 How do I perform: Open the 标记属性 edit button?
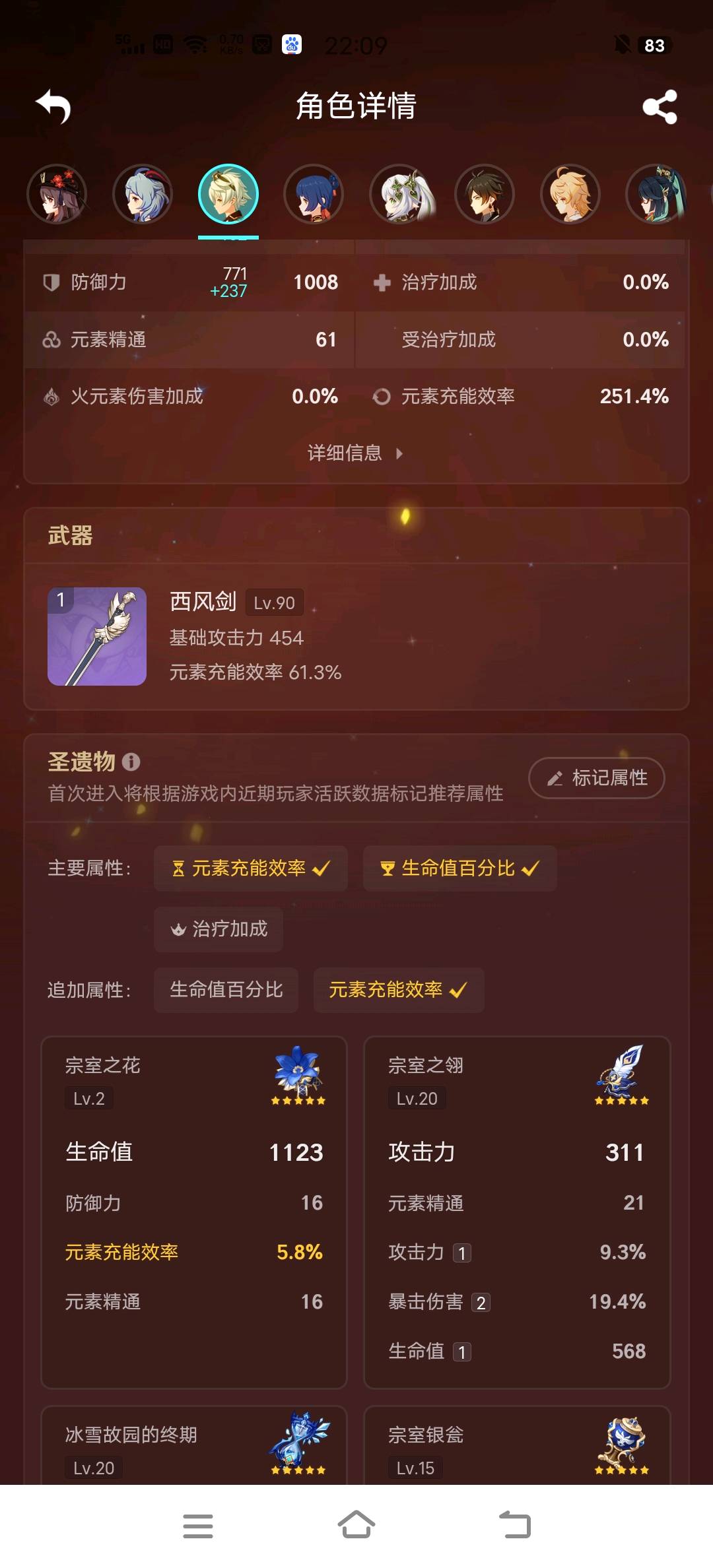pyautogui.click(x=596, y=778)
